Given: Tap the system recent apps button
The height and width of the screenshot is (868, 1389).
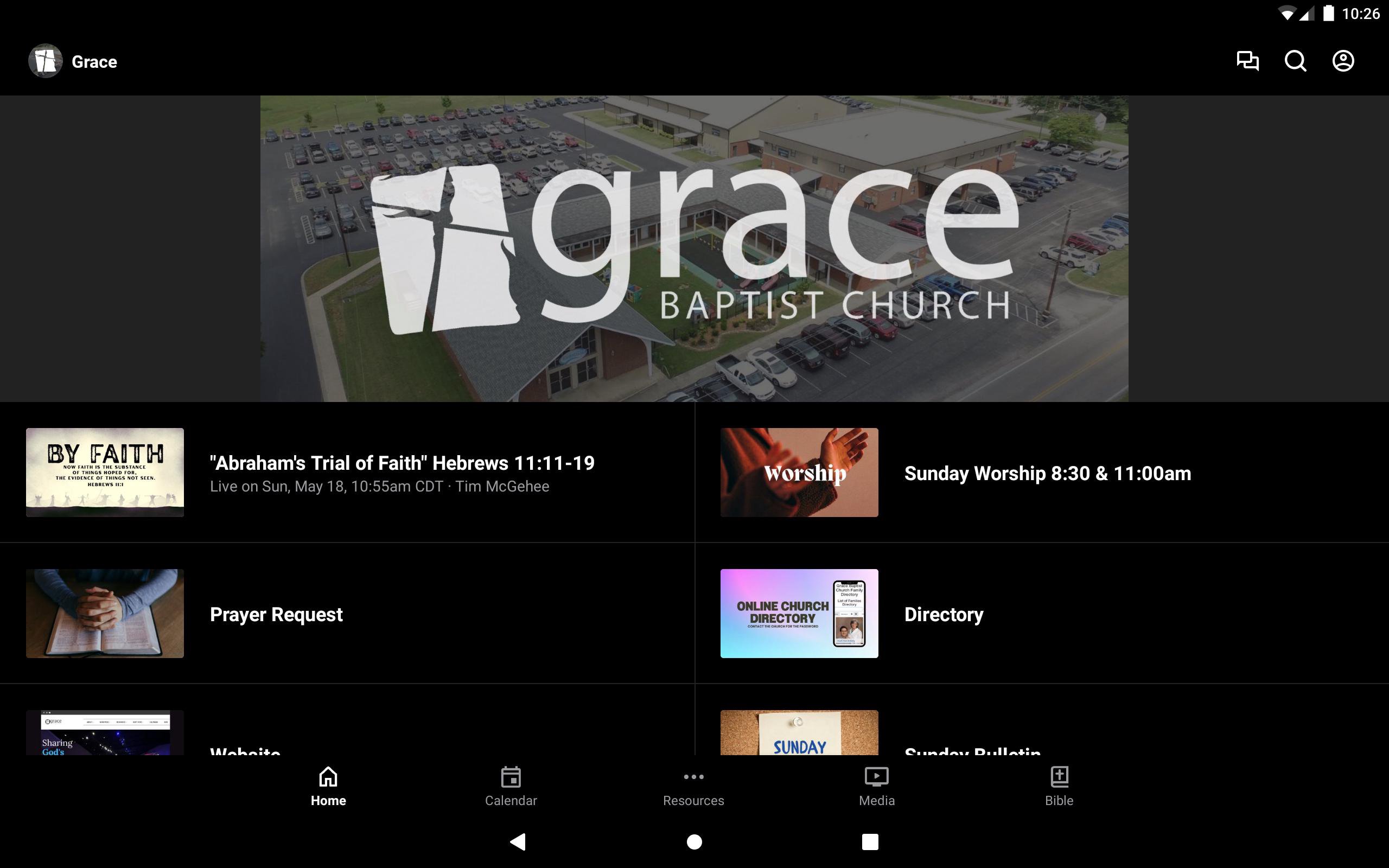Looking at the screenshot, I should pos(870,841).
